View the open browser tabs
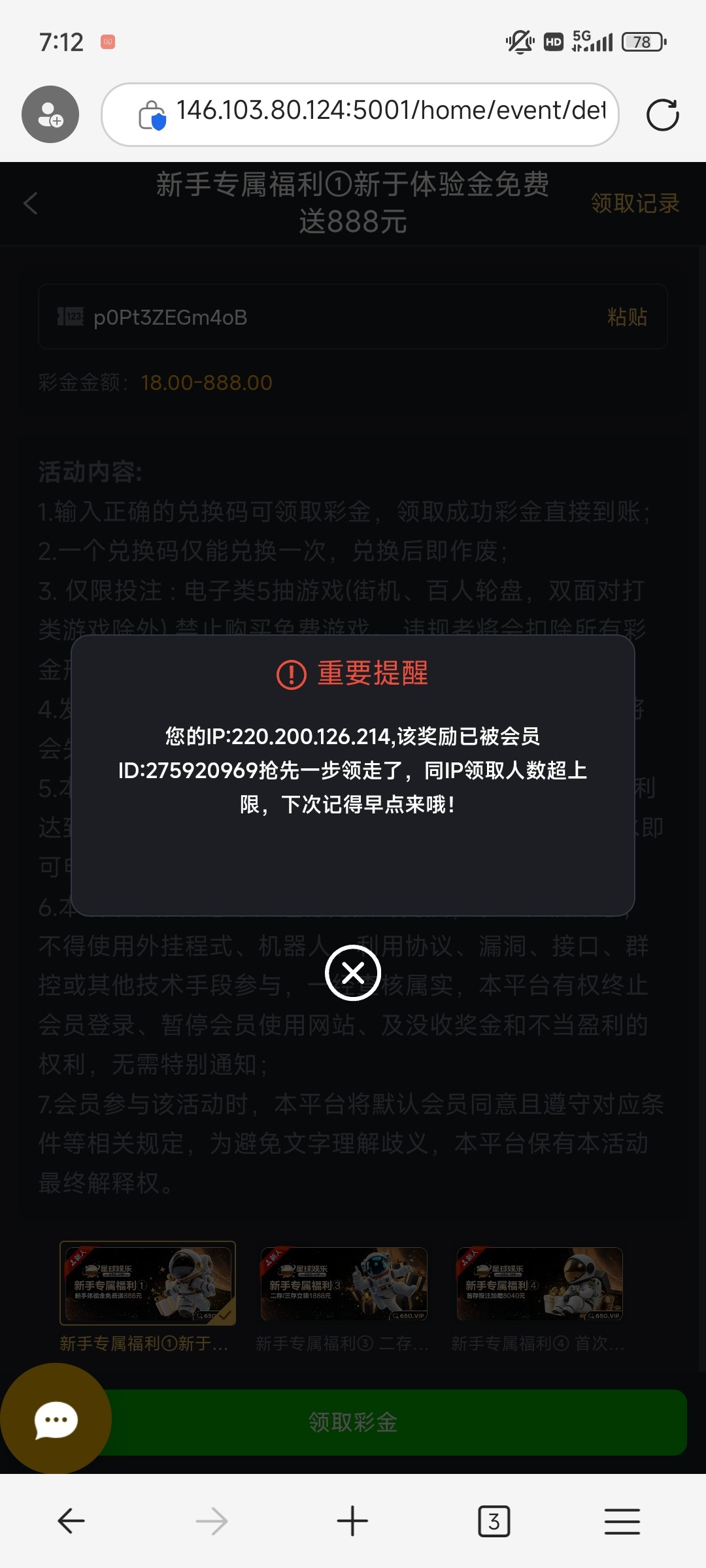This screenshot has height=1568, width=706. [x=494, y=1521]
